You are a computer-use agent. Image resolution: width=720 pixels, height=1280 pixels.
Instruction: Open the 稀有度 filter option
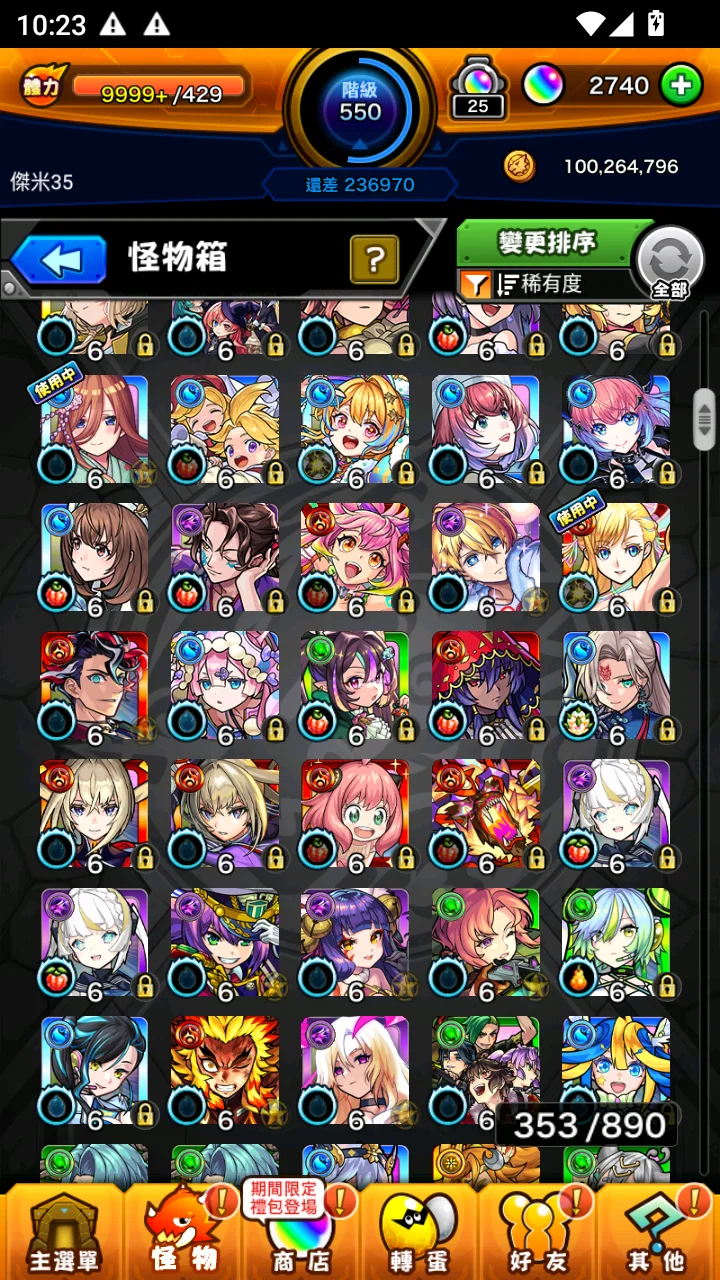point(540,284)
